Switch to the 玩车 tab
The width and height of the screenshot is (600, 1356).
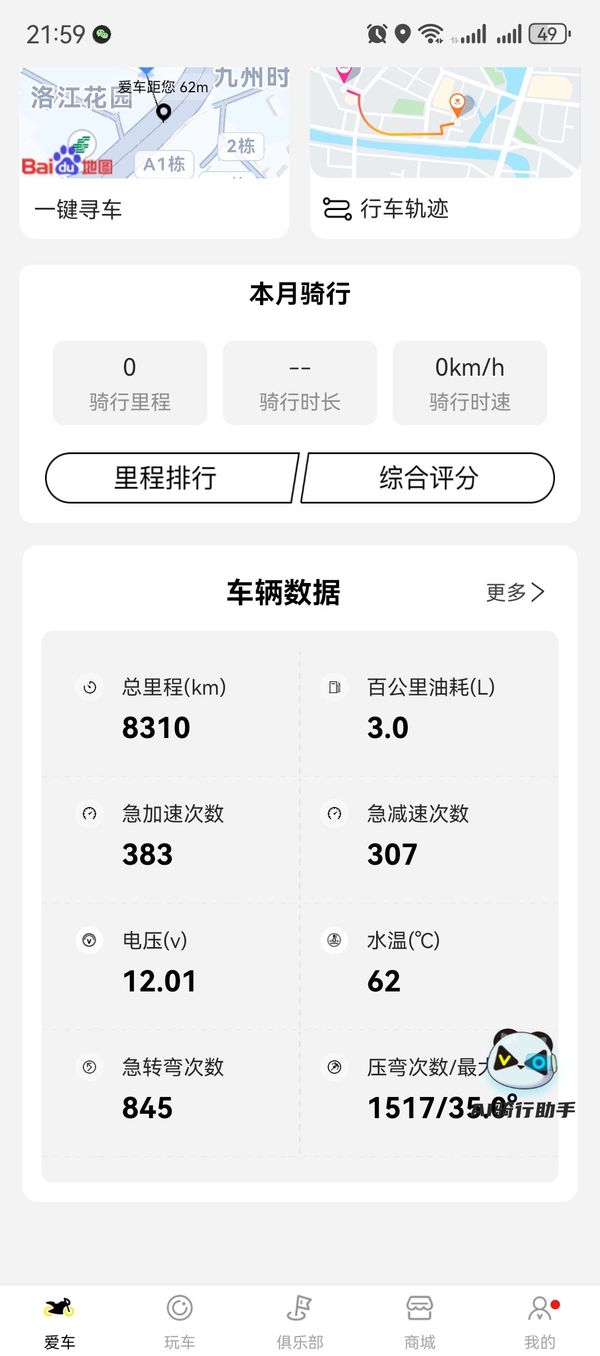tap(180, 1320)
